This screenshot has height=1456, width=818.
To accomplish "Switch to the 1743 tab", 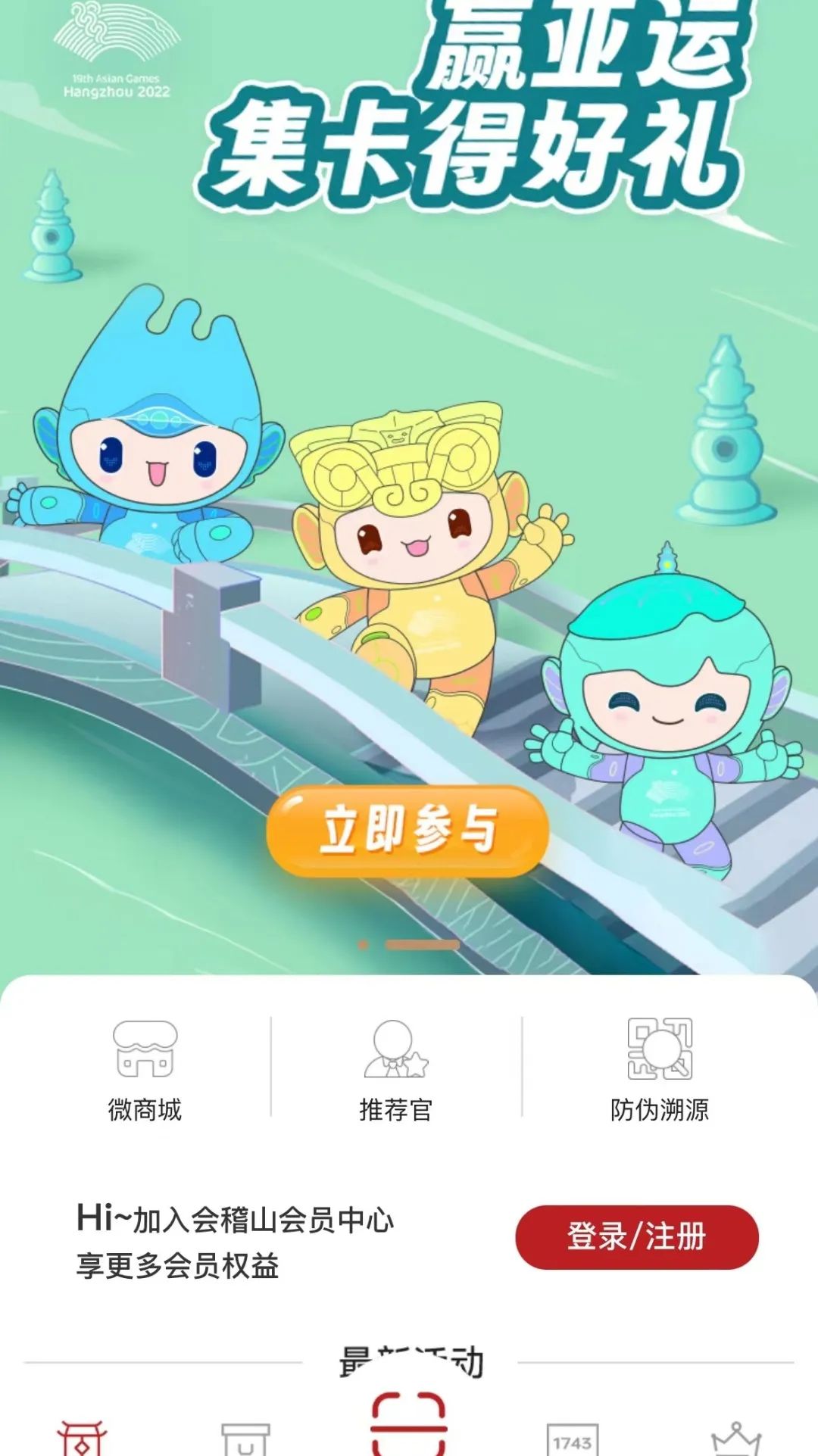I will pos(573,1439).
